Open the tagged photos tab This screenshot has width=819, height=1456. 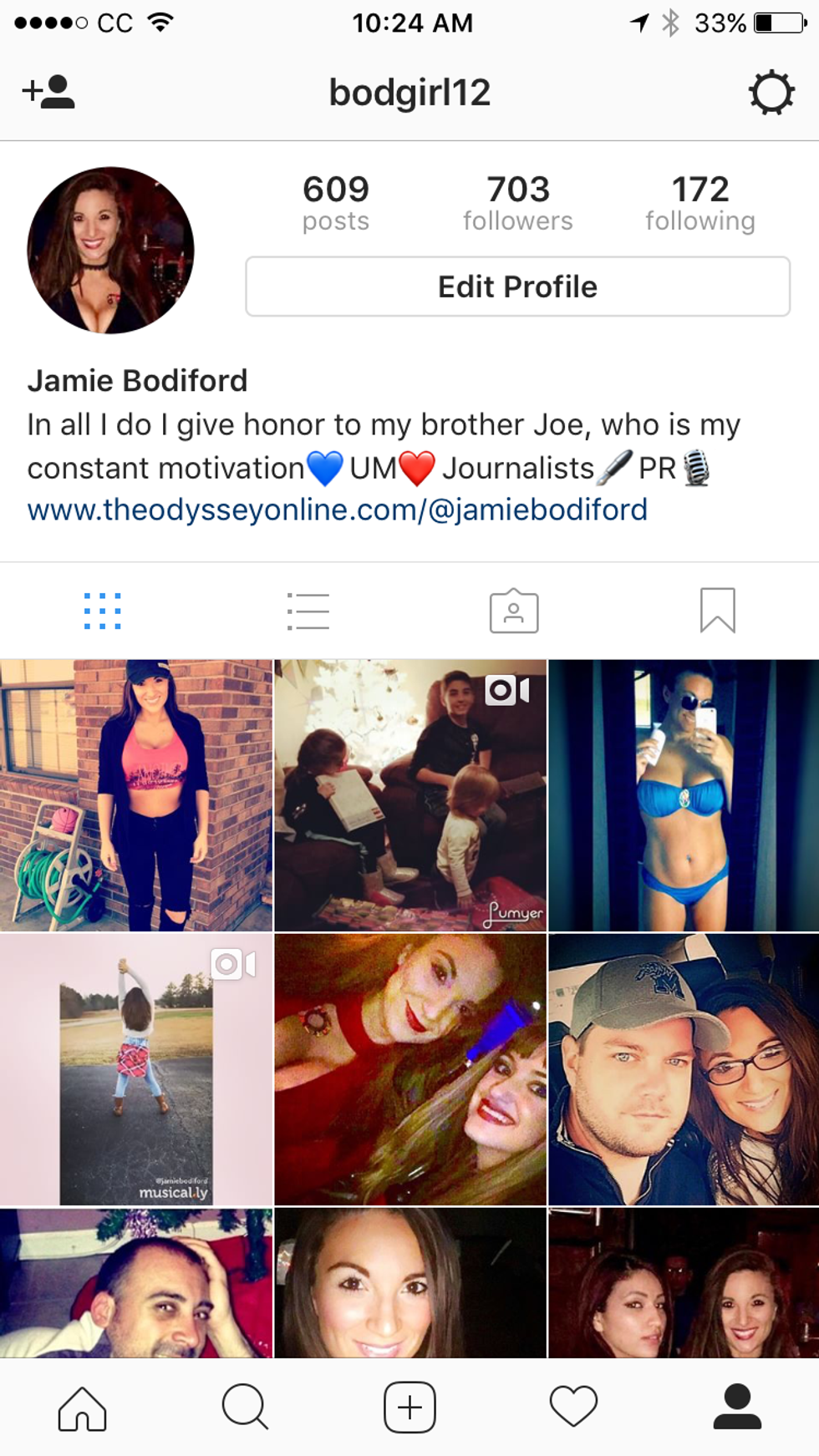(x=513, y=611)
